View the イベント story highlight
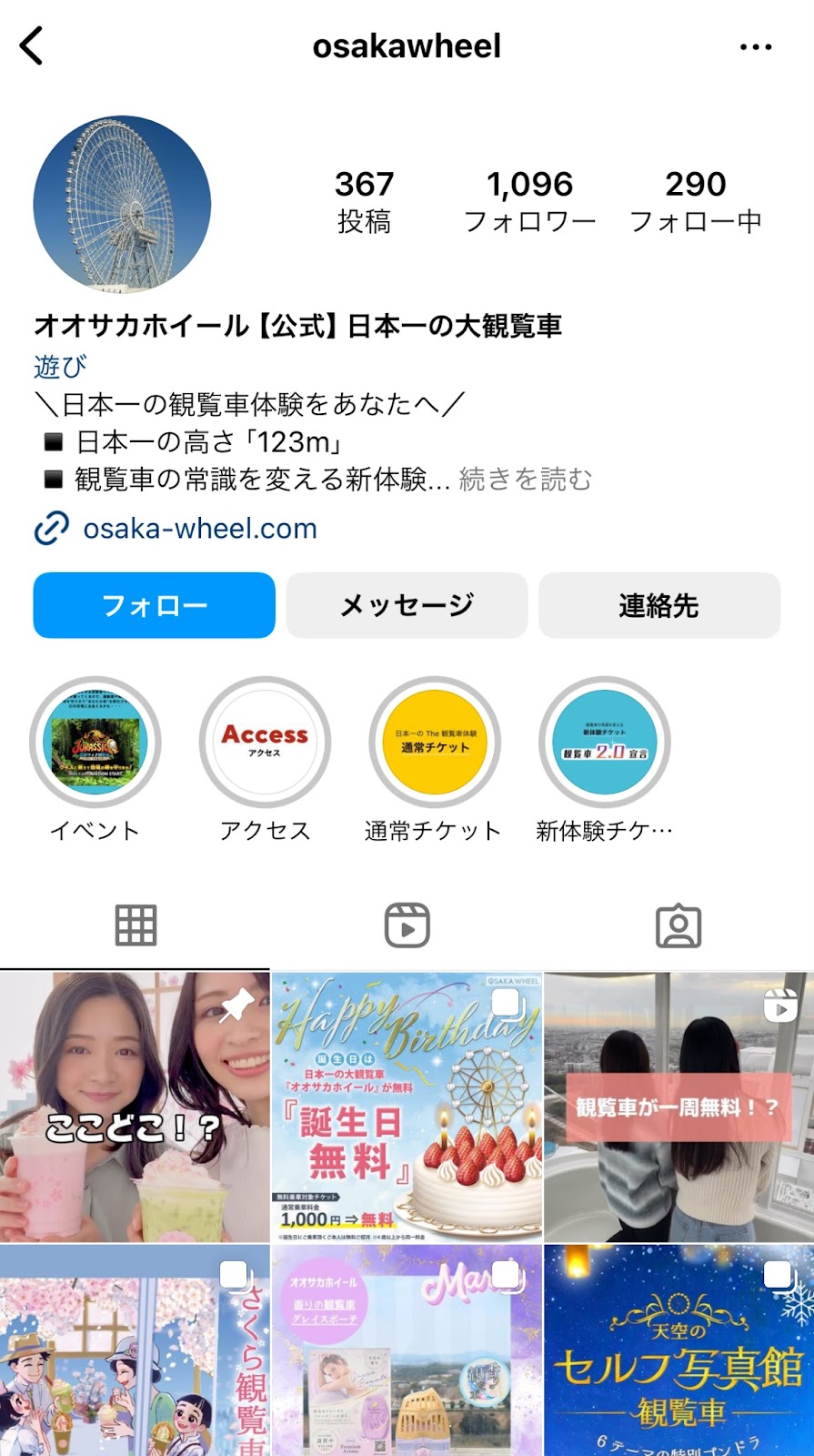This screenshot has width=814, height=1456. pyautogui.click(x=95, y=743)
